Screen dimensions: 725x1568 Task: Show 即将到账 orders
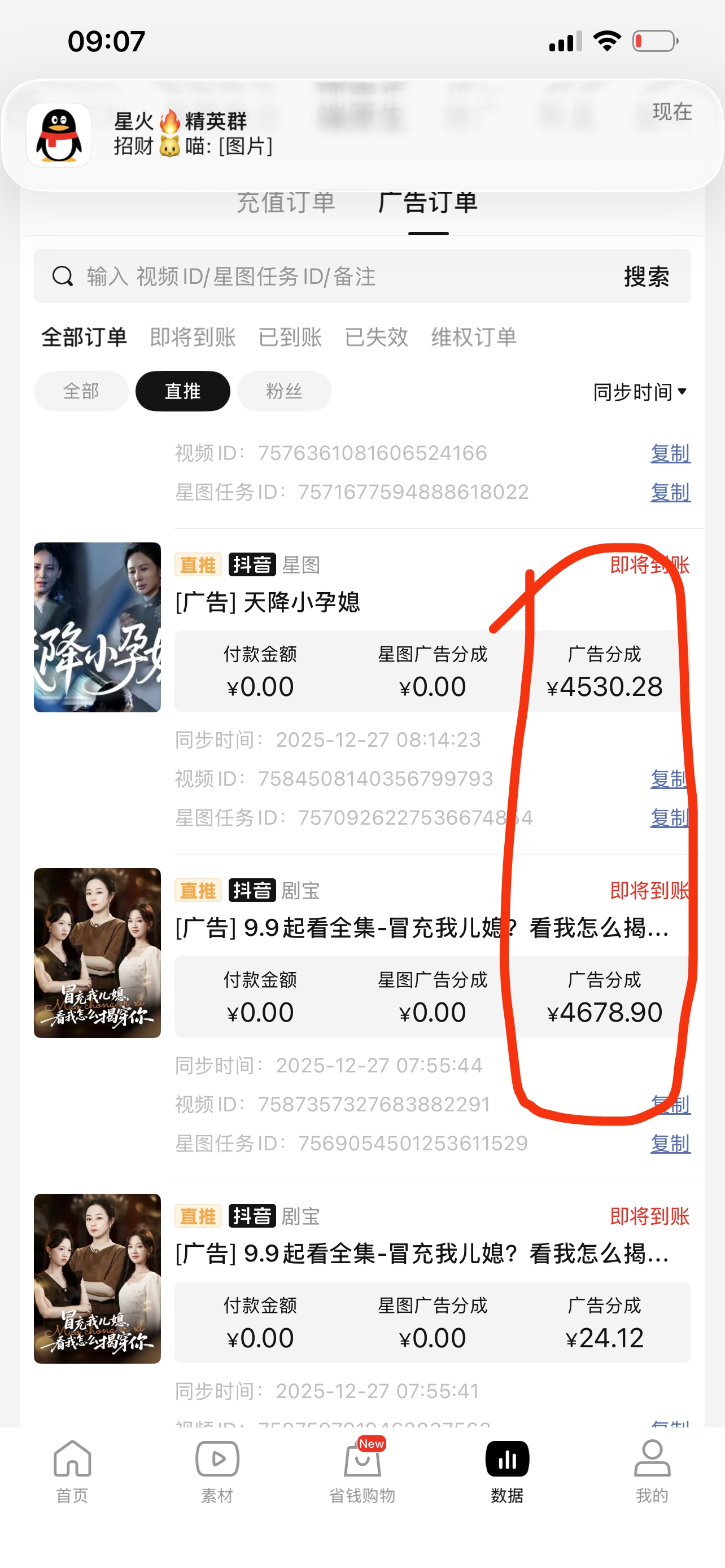[x=193, y=336]
